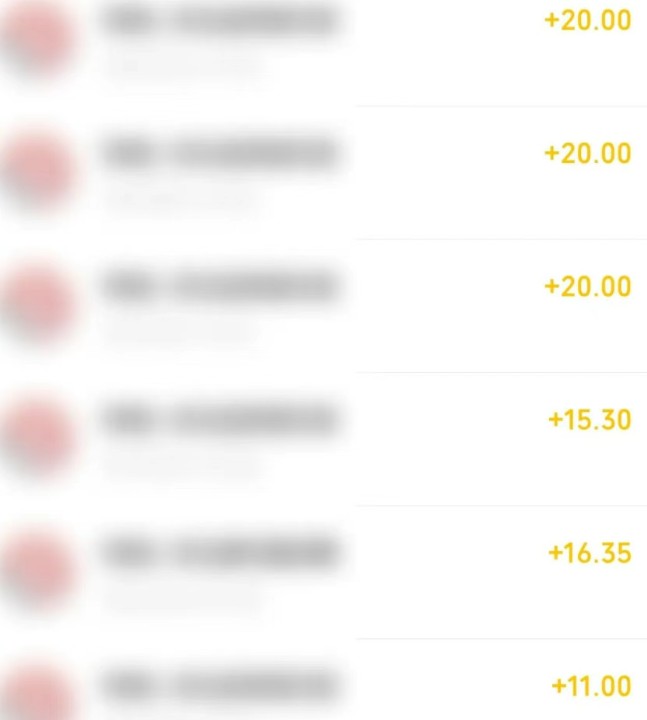Open the transaction showing +16.35
Viewport: 647px width, 720px height.
click(589, 553)
